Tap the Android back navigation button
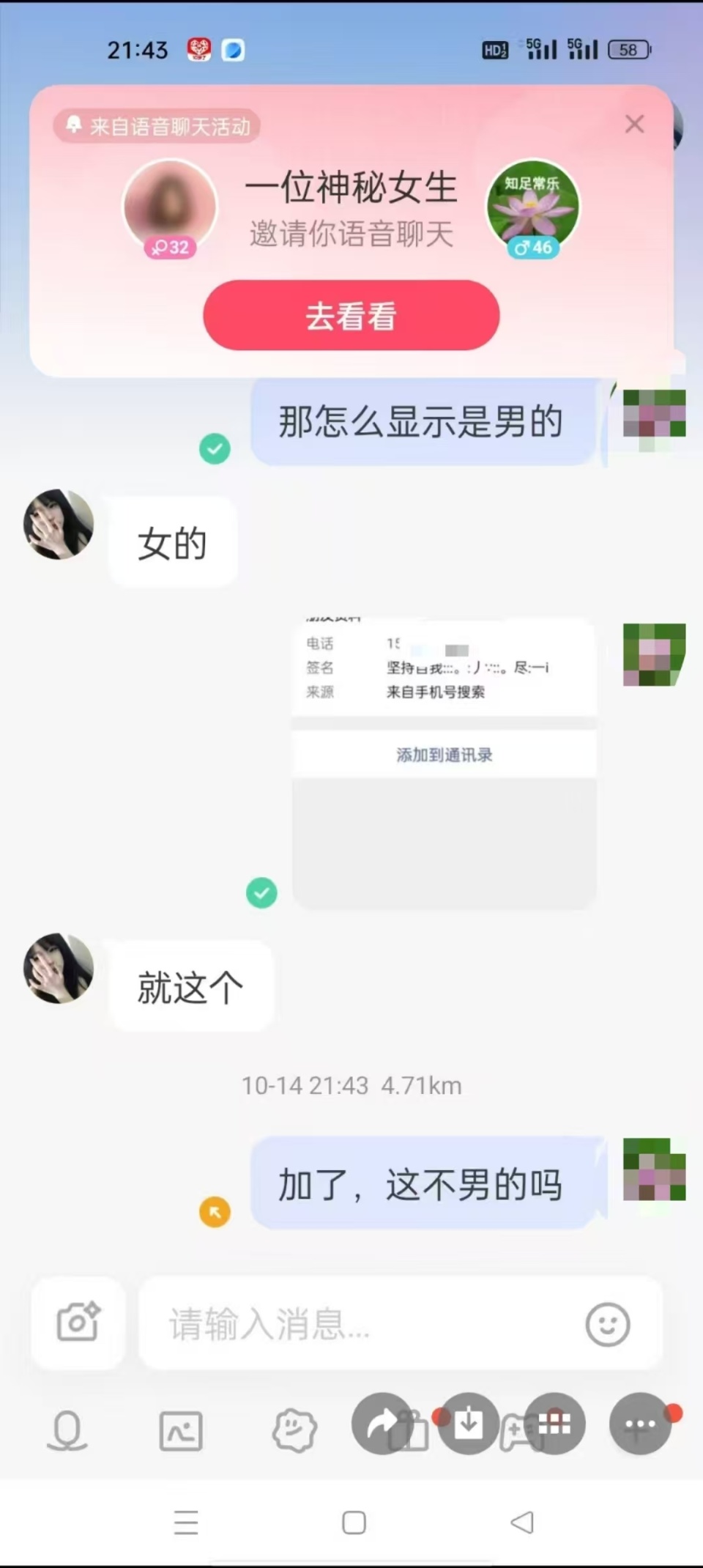This screenshot has height=1568, width=703. tap(522, 1523)
